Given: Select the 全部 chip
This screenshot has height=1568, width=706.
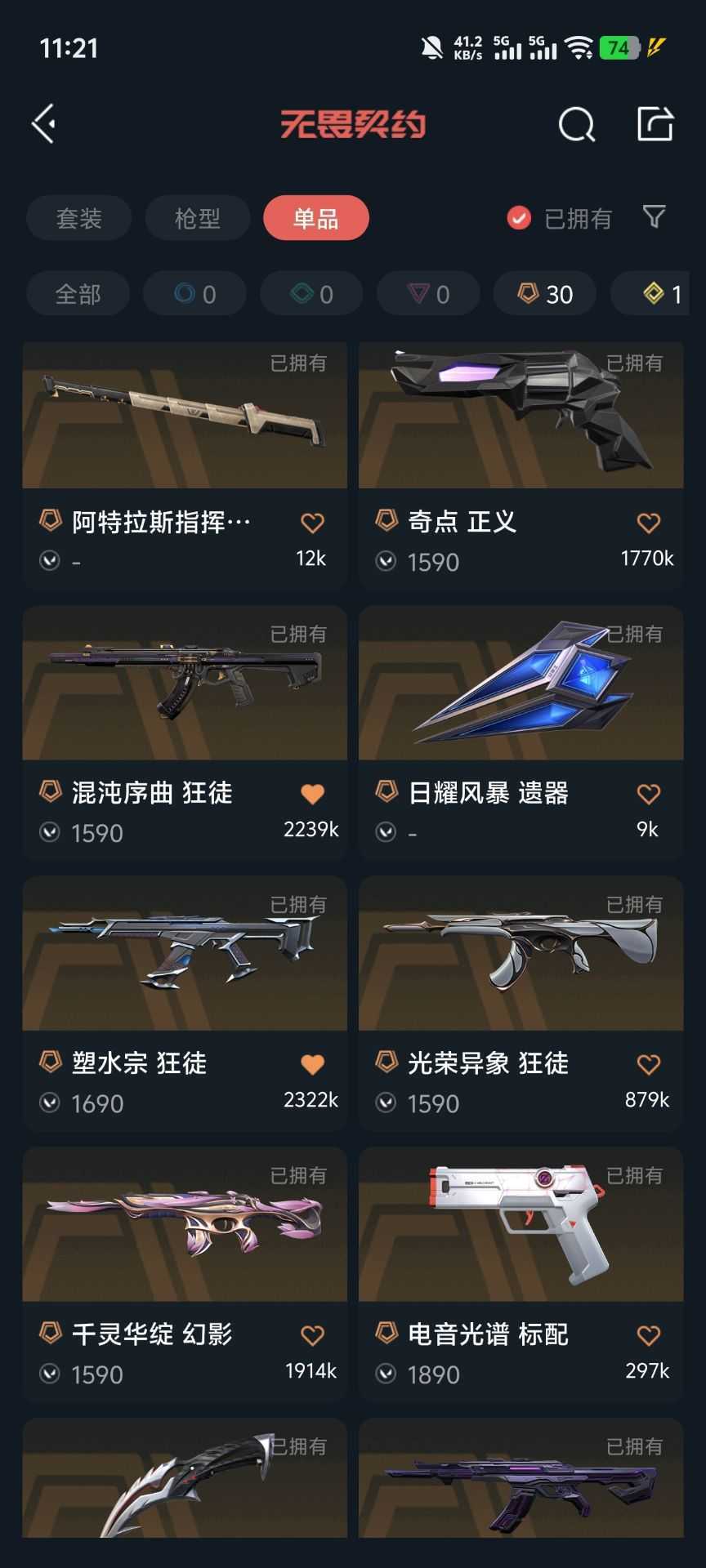Looking at the screenshot, I should tap(78, 294).
